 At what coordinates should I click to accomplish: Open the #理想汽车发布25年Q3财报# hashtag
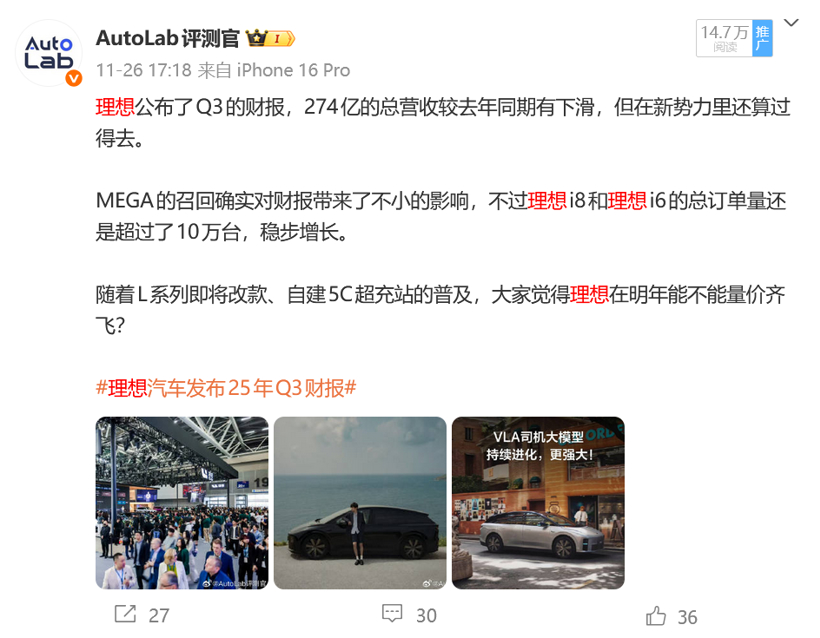[x=226, y=388]
